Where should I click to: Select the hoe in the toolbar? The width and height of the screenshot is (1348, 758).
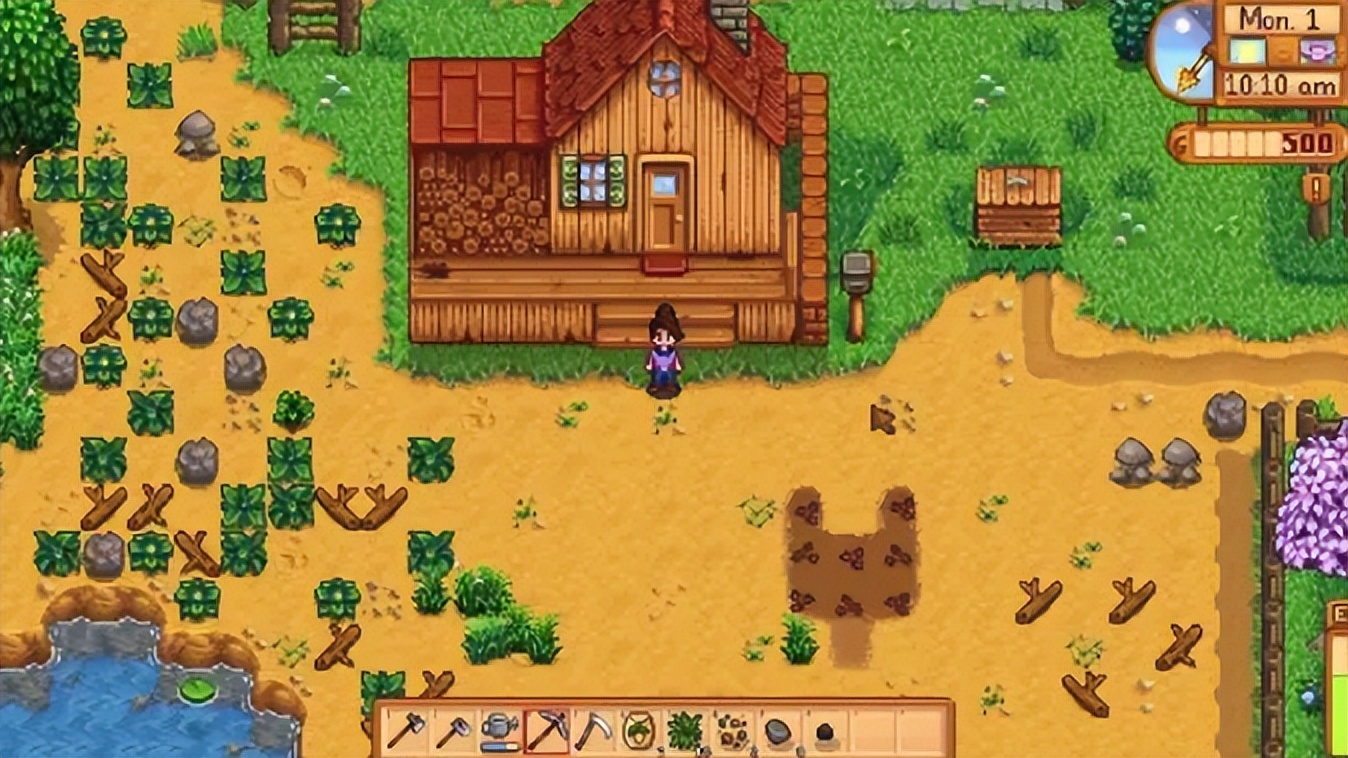453,731
